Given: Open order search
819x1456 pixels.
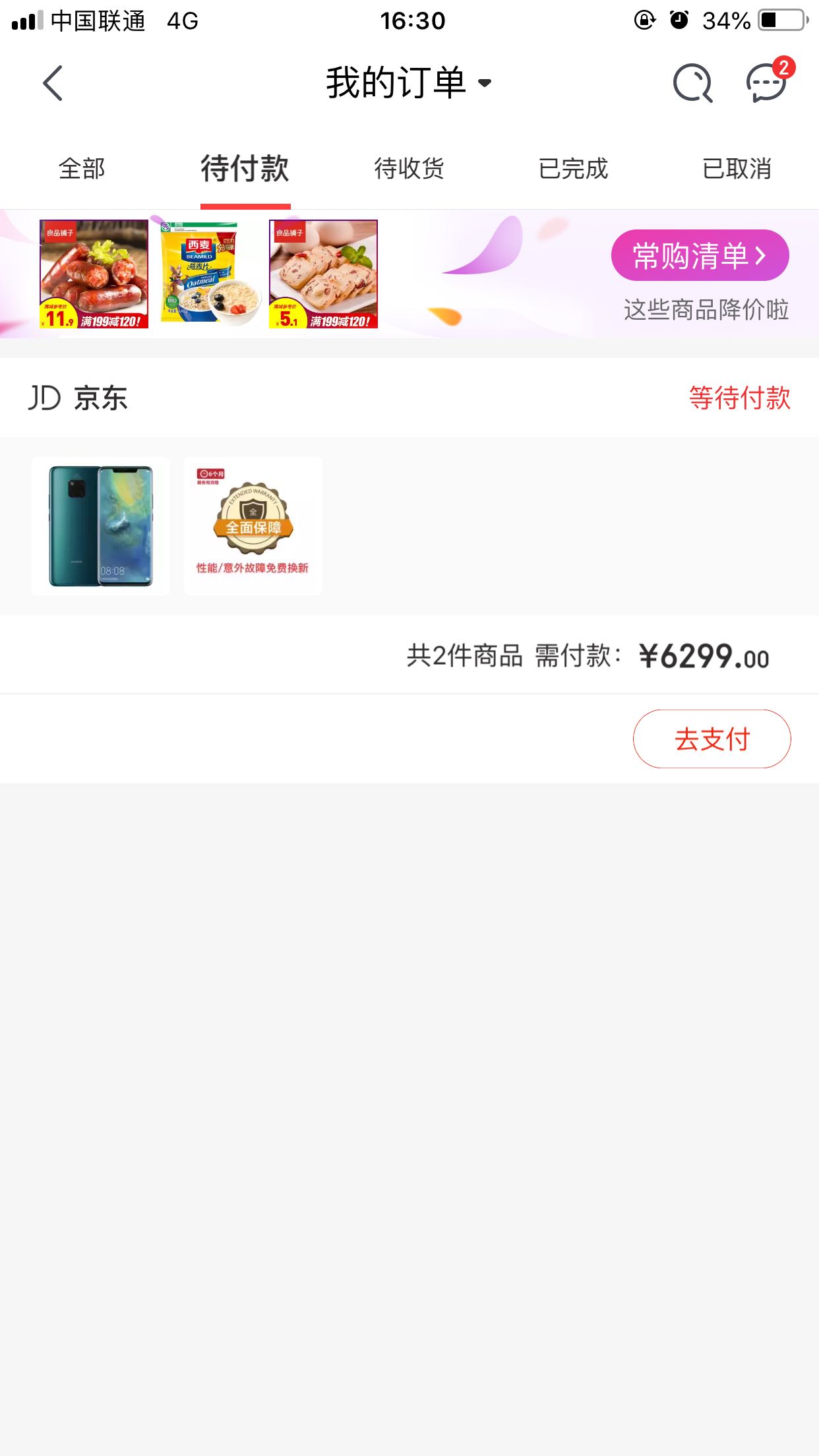Looking at the screenshot, I should (692, 83).
